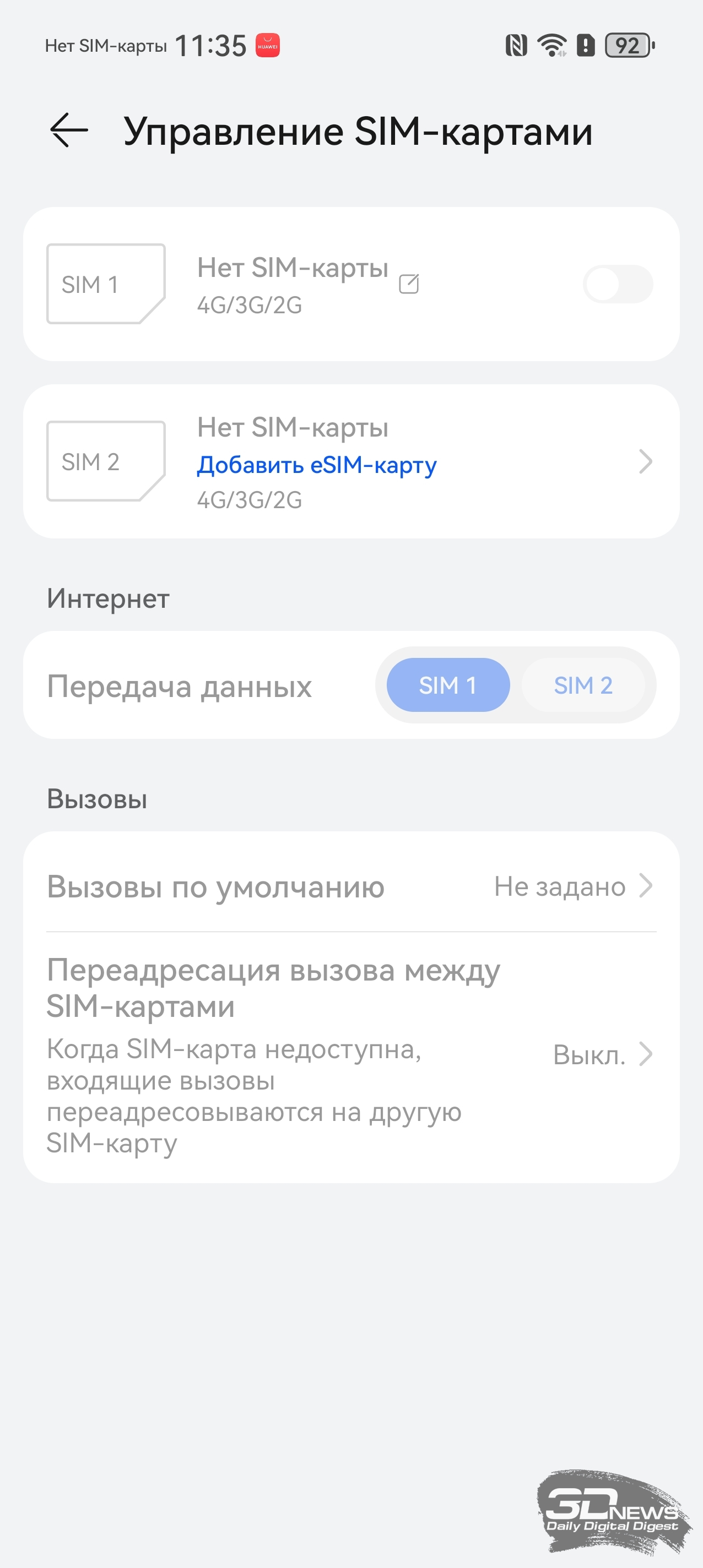Select SIM 1 for mobile data

pyautogui.click(x=448, y=685)
